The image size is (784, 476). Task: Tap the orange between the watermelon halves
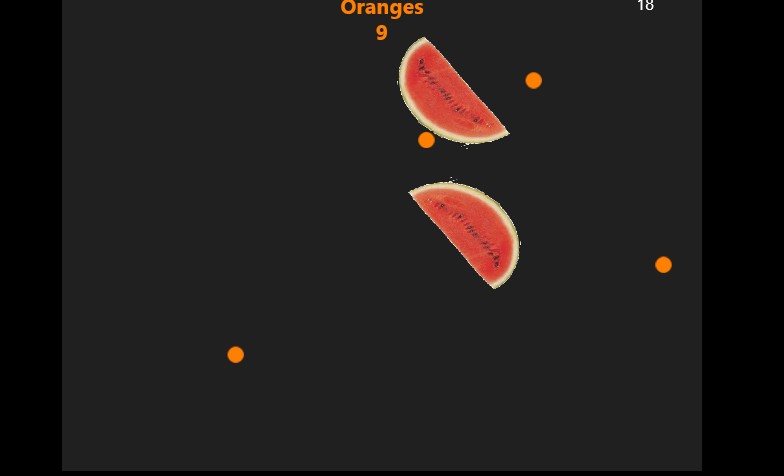(426, 140)
